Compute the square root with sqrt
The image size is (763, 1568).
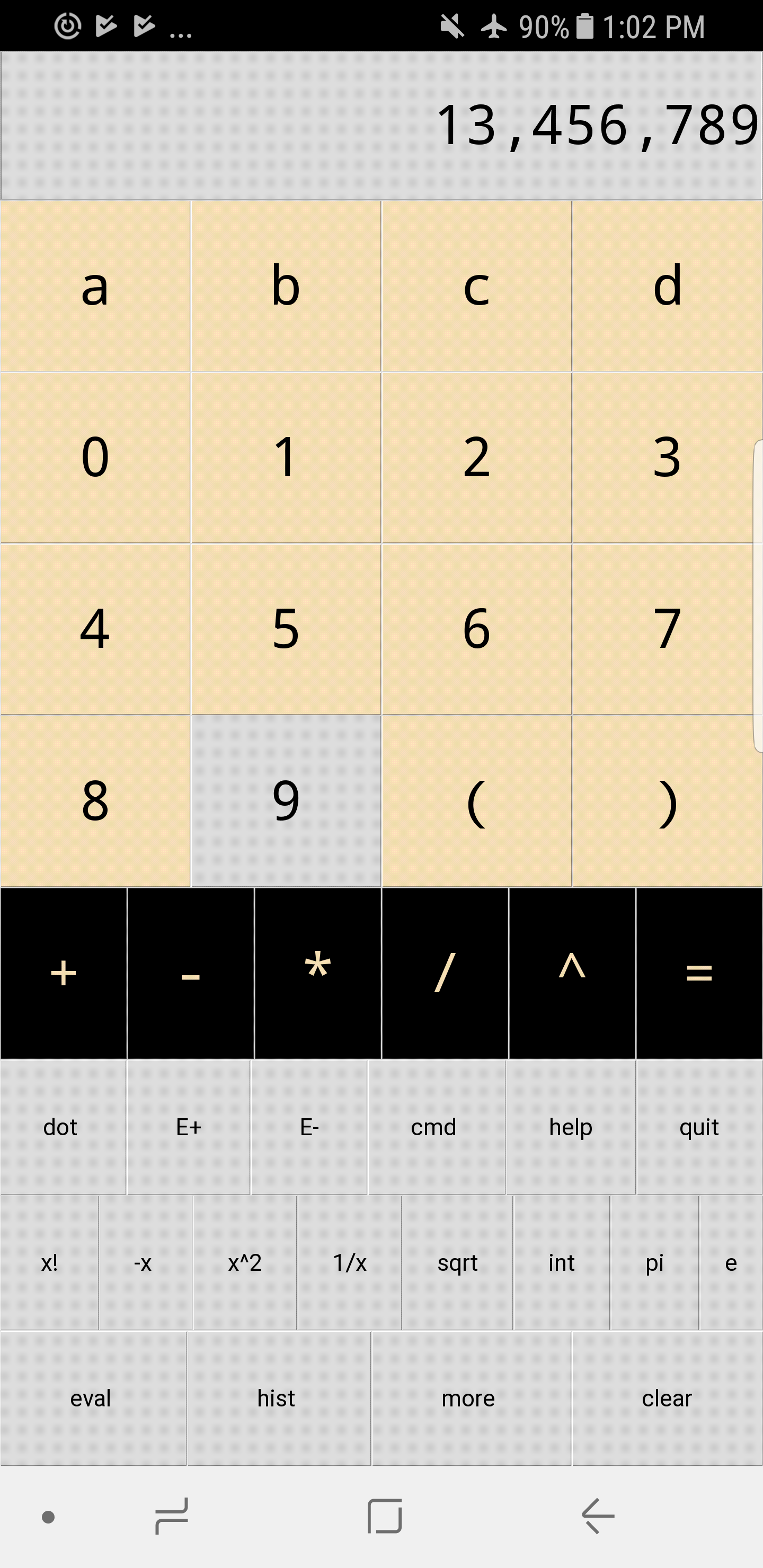457,1263
